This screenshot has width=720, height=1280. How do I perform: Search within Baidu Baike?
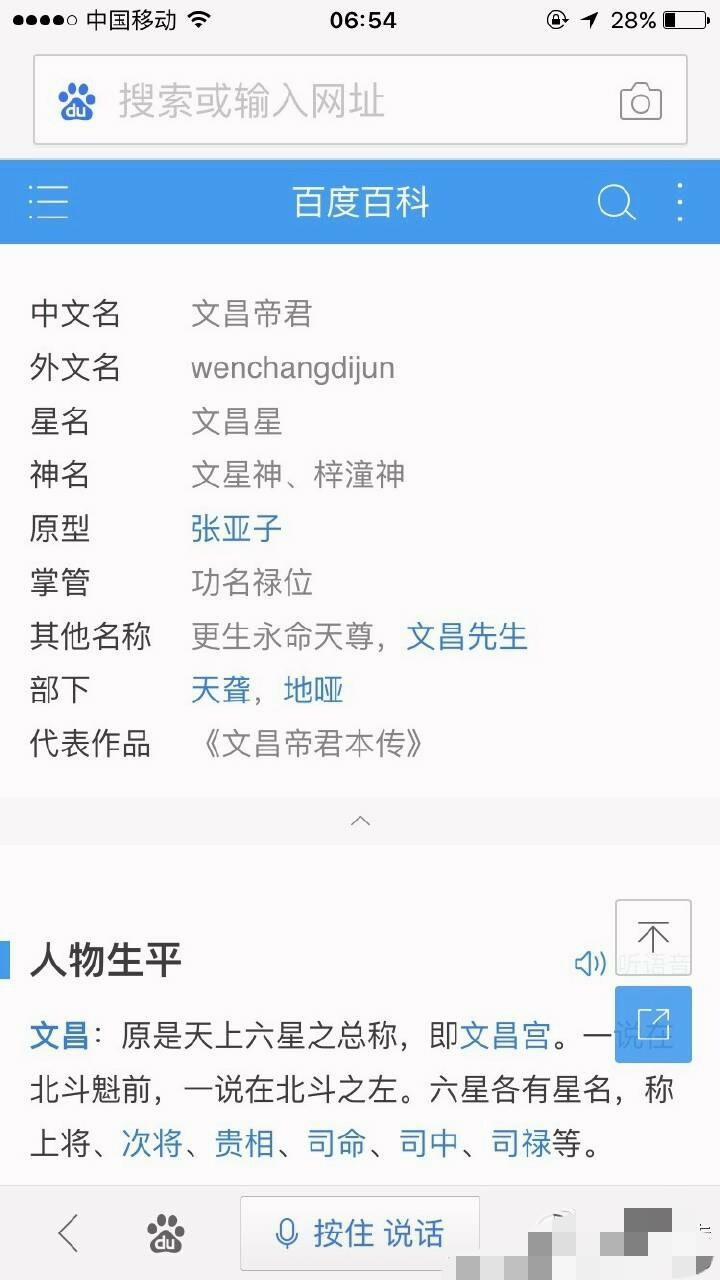616,202
